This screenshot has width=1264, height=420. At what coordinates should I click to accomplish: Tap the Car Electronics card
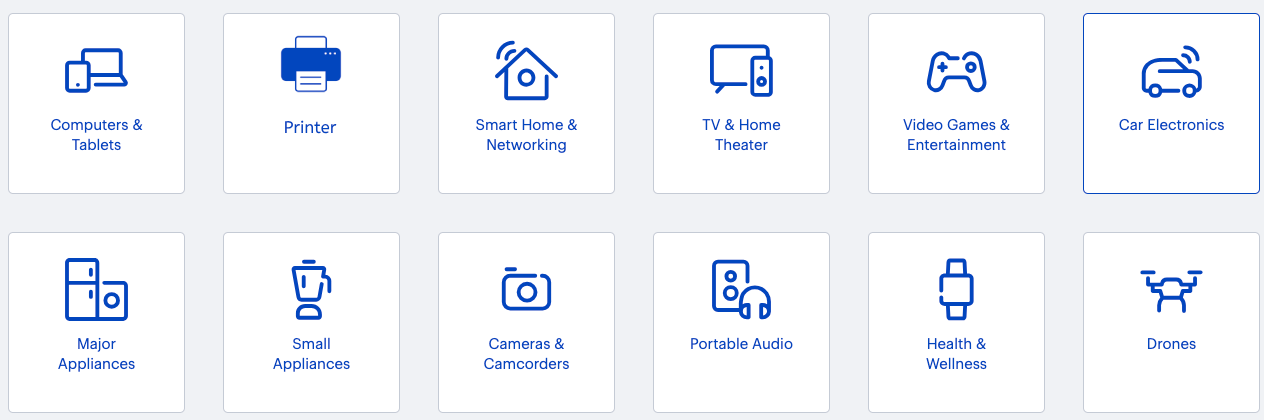(x=1171, y=103)
